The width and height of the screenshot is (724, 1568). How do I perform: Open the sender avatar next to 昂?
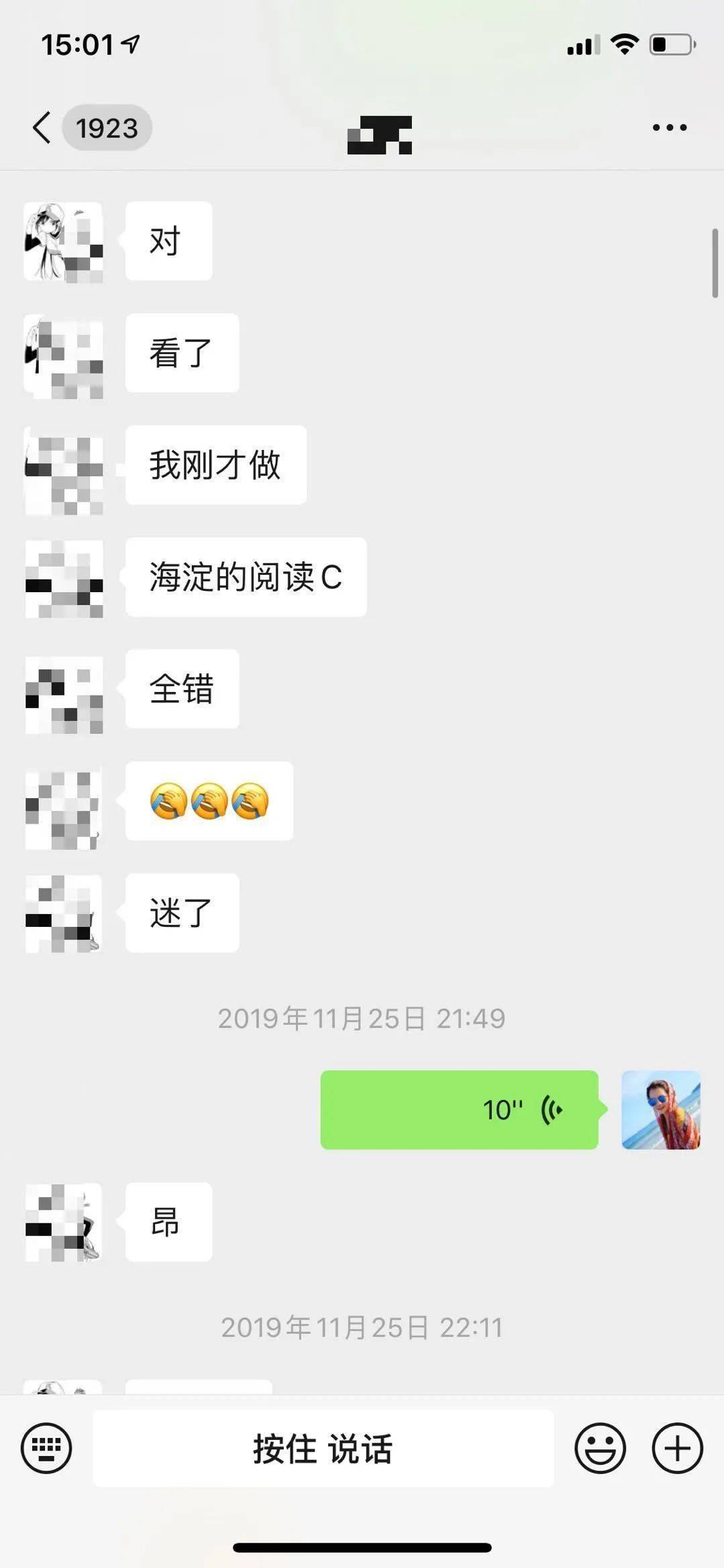point(64,1222)
